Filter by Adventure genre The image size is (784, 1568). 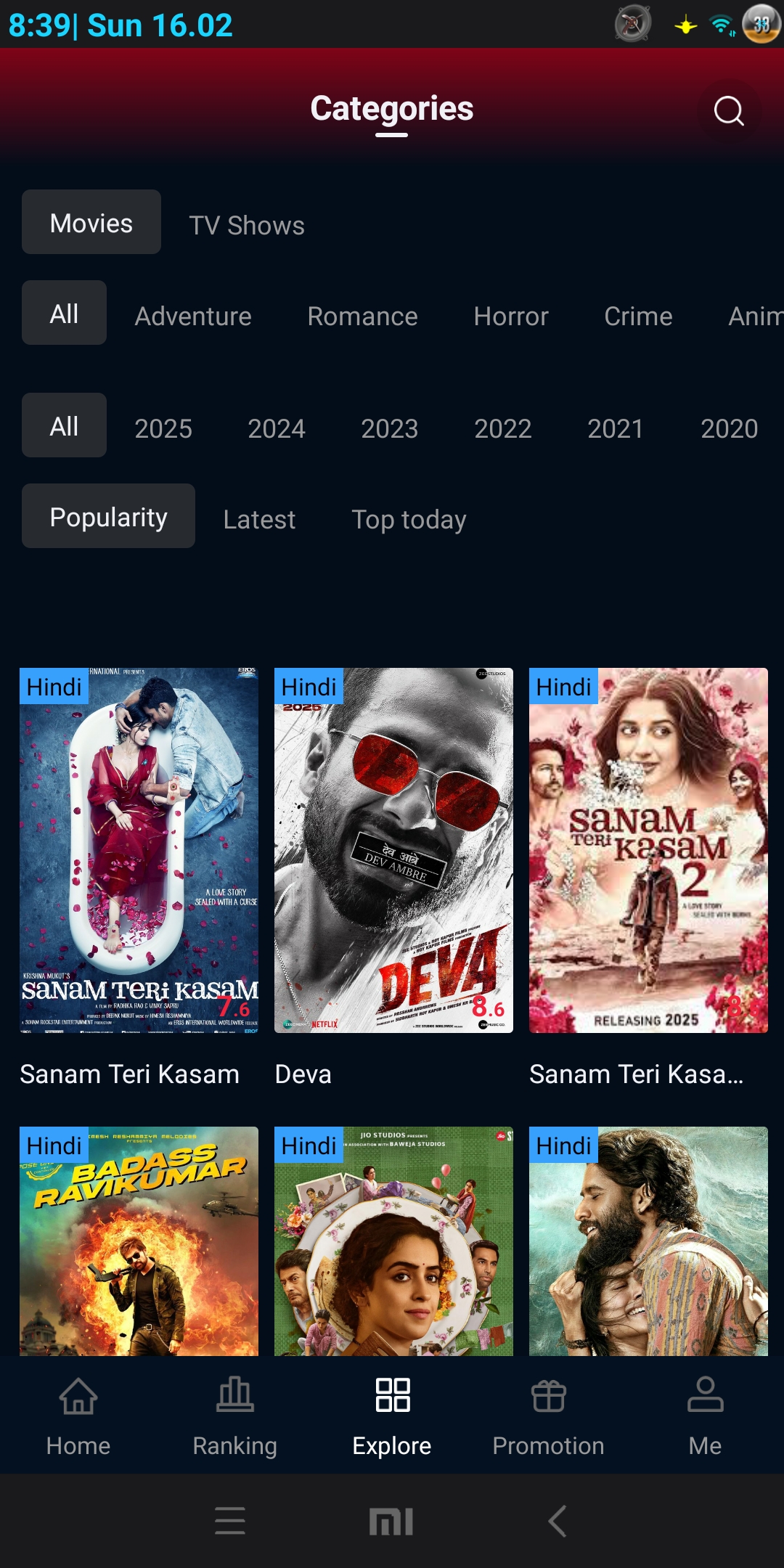coord(193,317)
